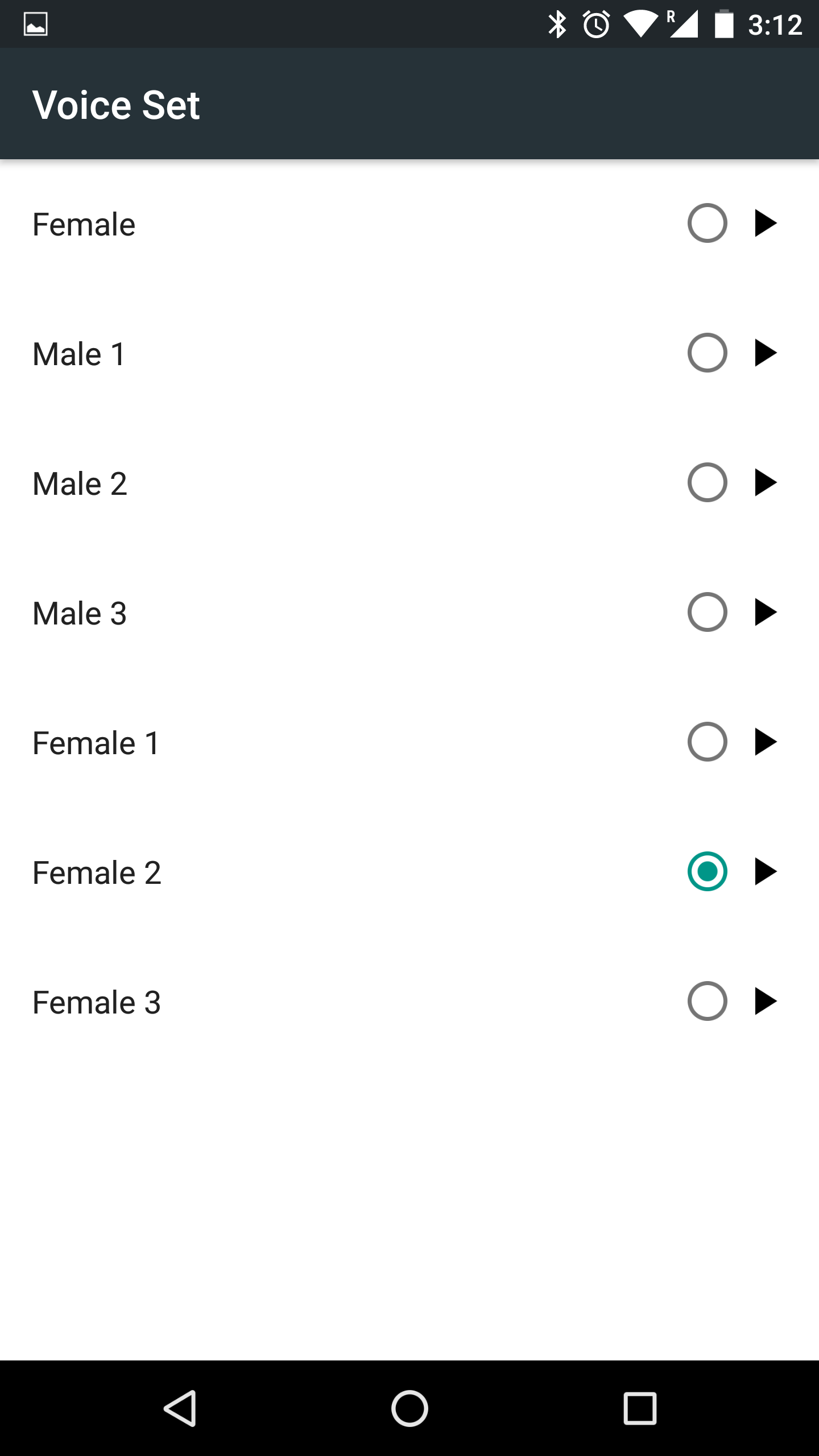Preview the Male 3 voice
This screenshot has height=1456, width=819.
pos(765,612)
